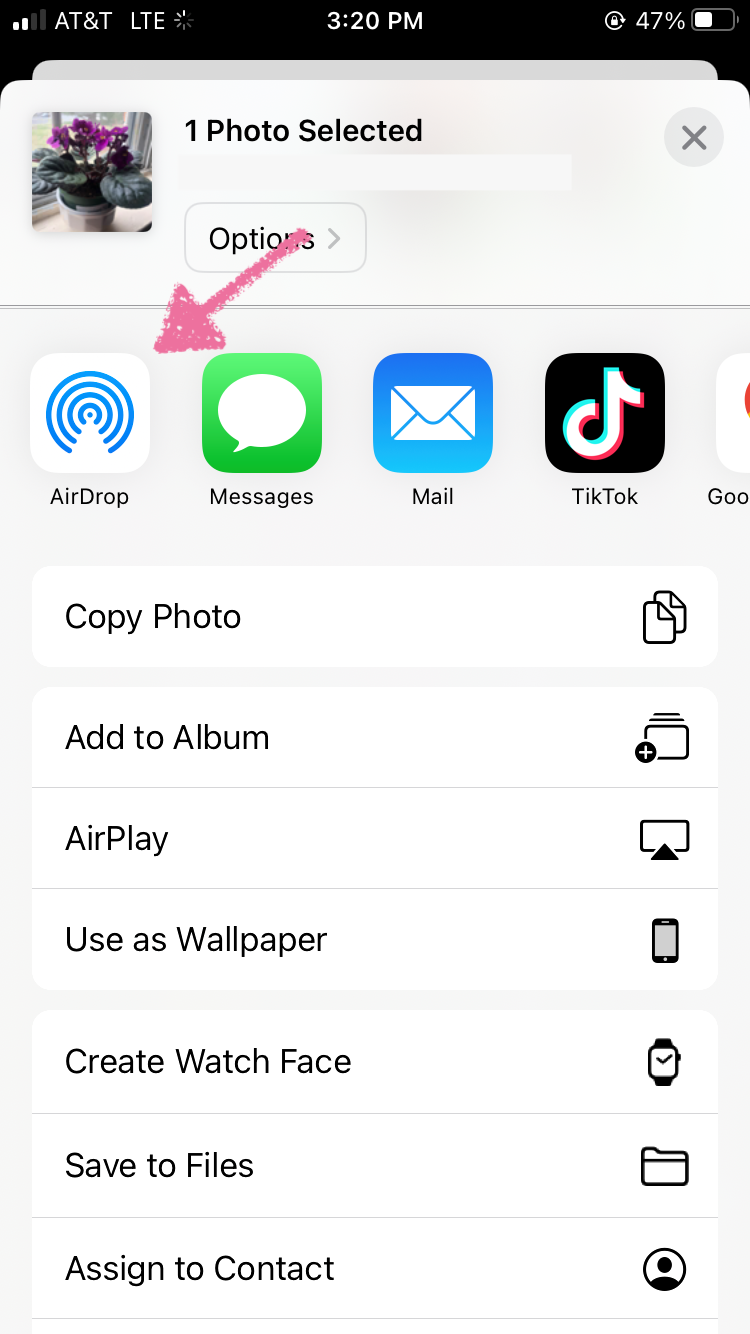Share the photo to TikTok
The width and height of the screenshot is (750, 1334).
[604, 413]
